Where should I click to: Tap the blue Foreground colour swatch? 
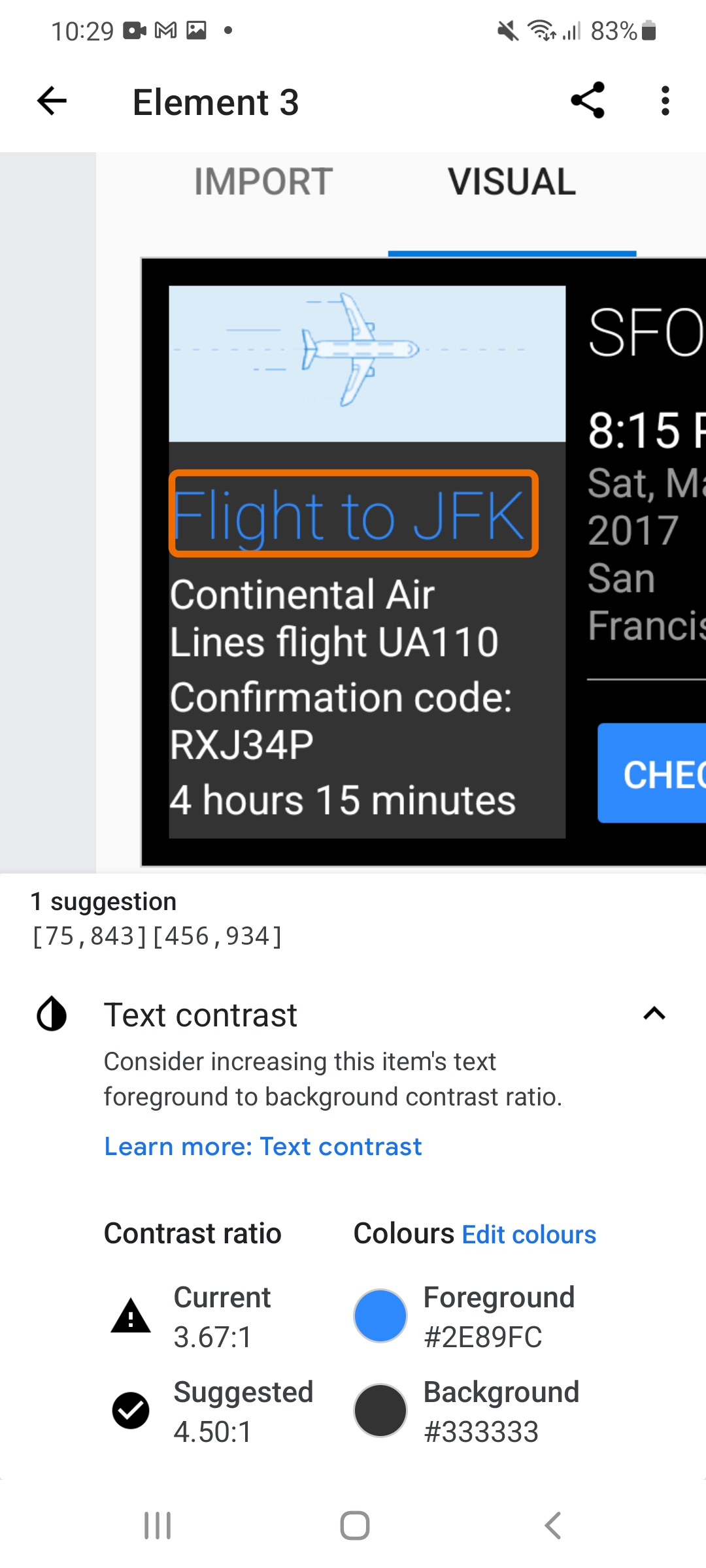[x=381, y=1316]
